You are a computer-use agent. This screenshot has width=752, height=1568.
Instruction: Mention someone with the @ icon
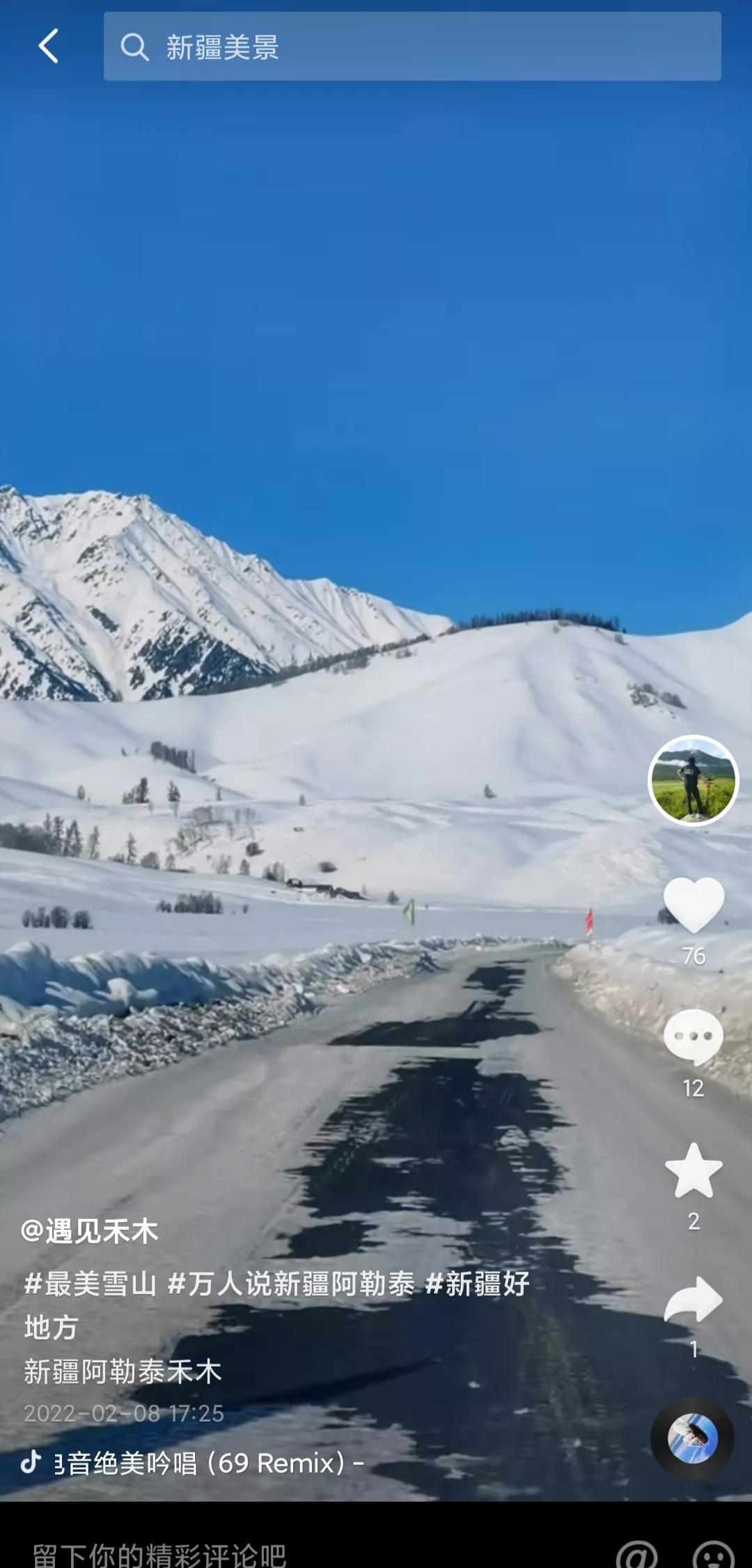(636, 1554)
